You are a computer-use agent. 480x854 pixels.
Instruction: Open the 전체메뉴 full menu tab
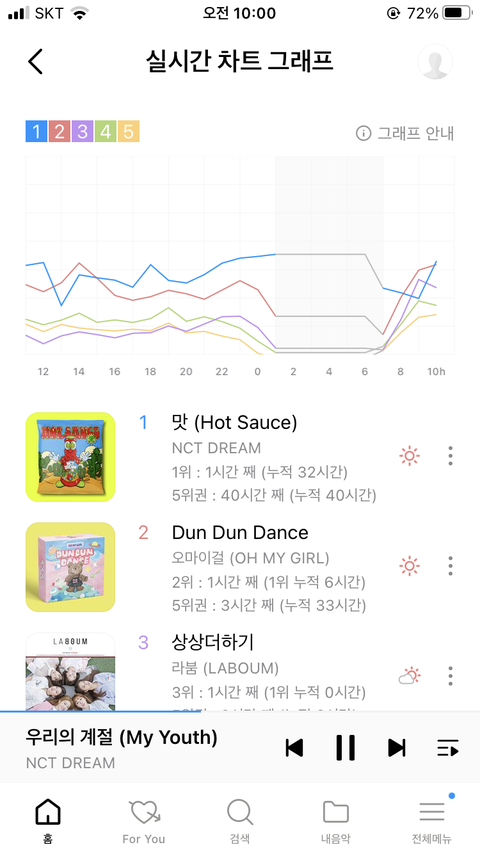point(432,821)
